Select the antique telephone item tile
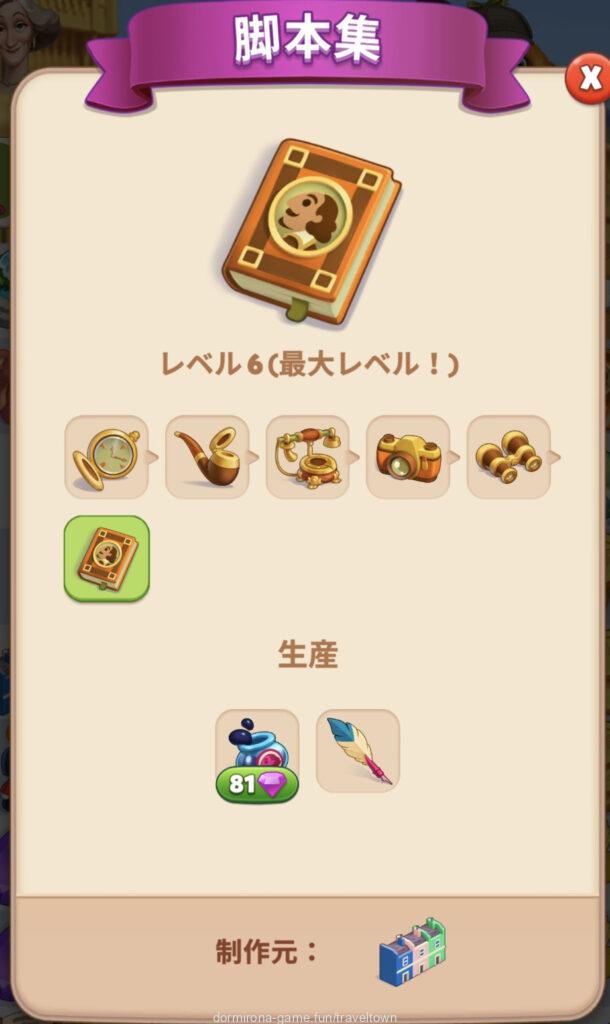This screenshot has height=1024, width=610. click(308, 457)
